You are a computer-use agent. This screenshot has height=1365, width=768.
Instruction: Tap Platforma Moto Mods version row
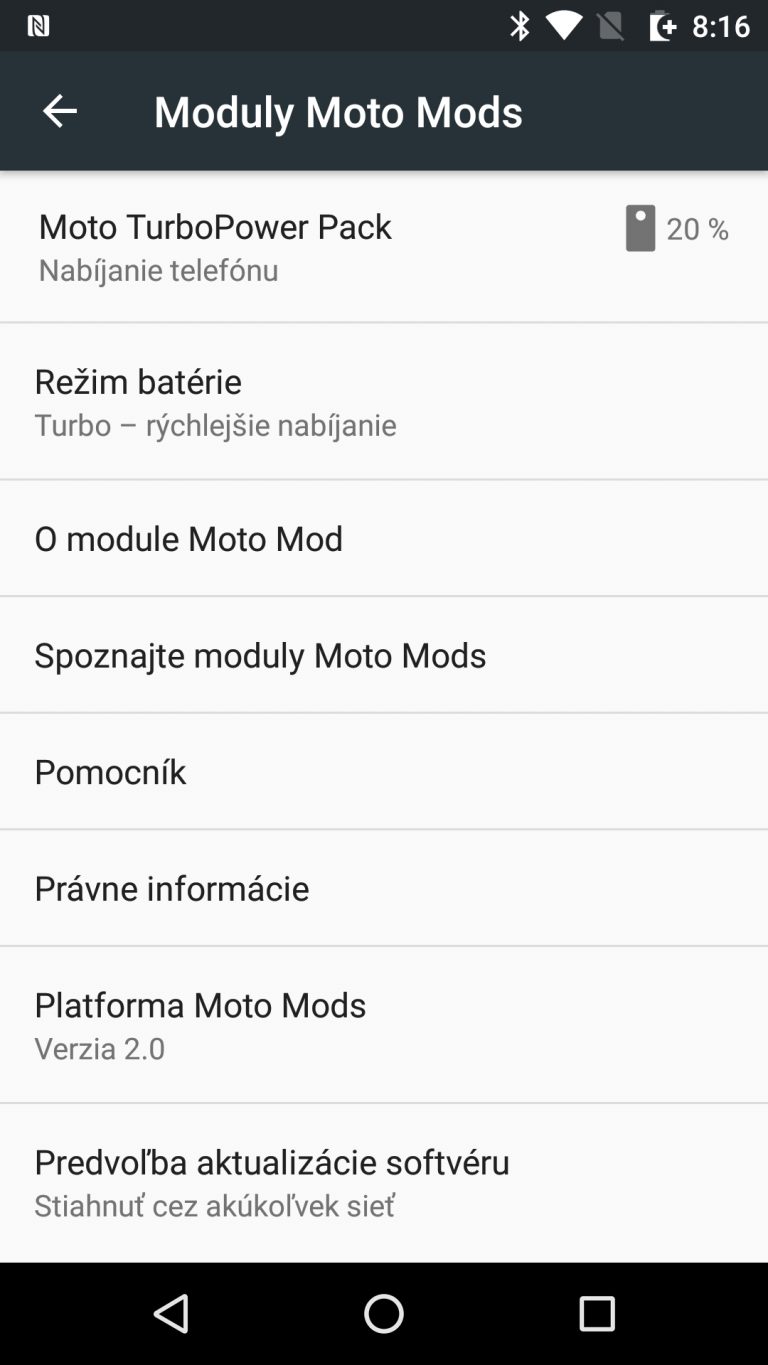[x=384, y=1024]
